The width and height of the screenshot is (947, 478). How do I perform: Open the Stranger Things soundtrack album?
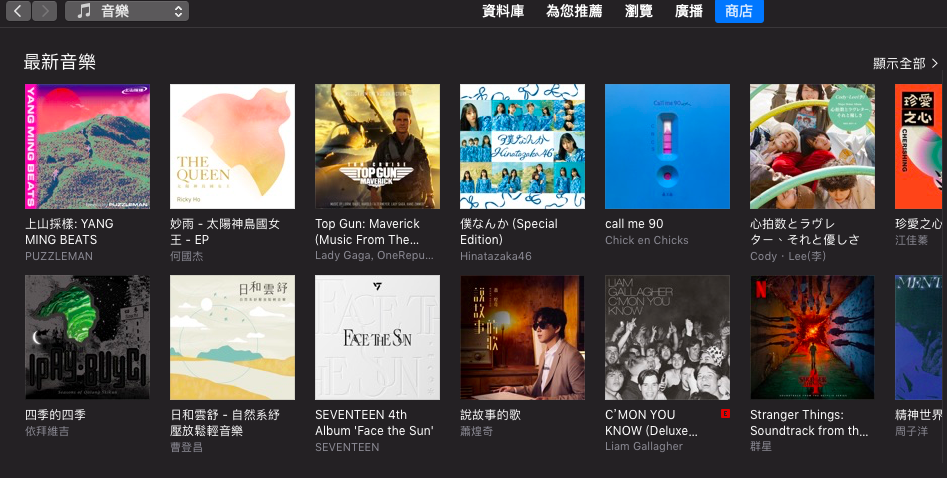(x=812, y=338)
